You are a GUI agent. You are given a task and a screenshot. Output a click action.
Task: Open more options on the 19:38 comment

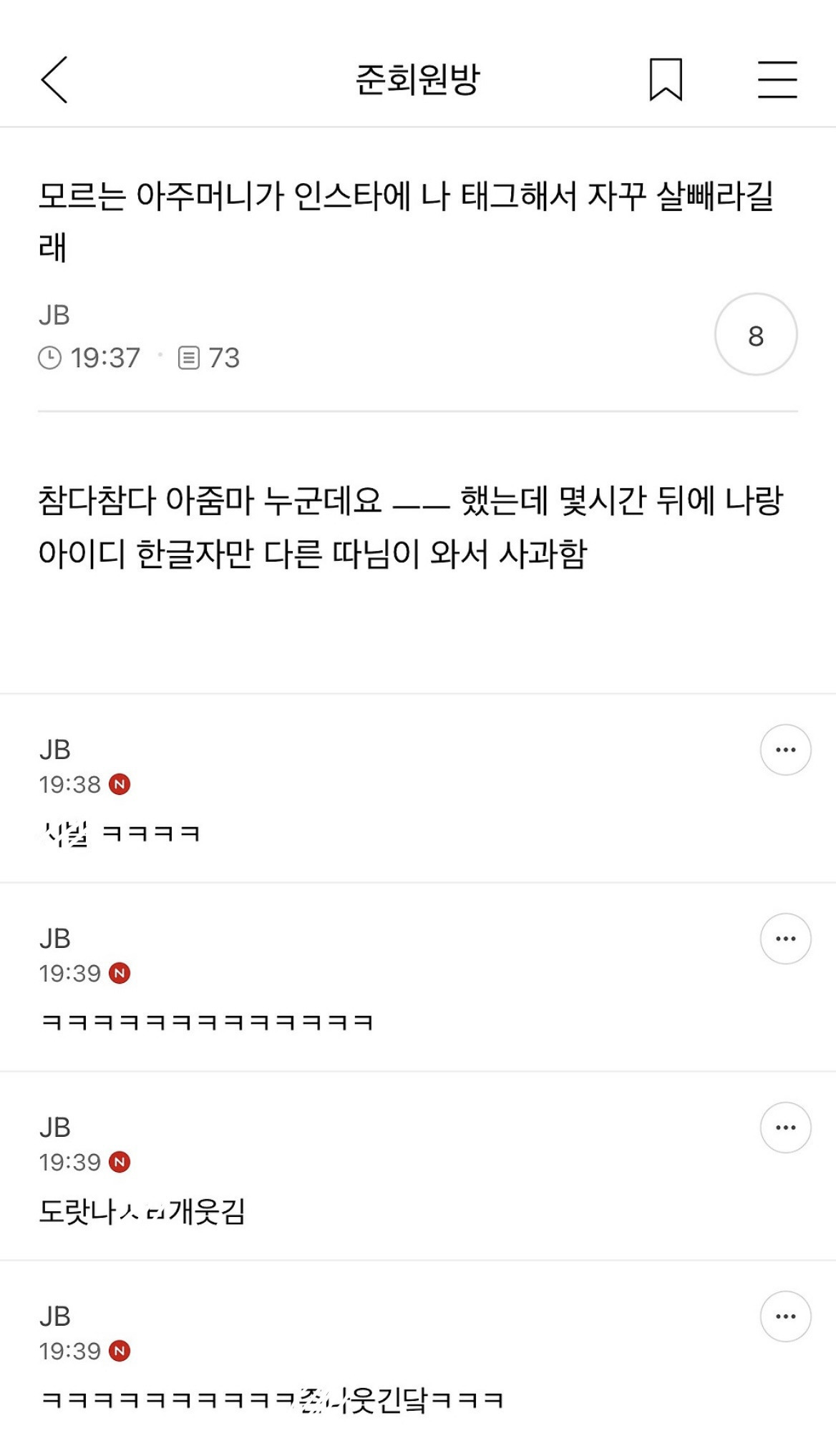coord(785,750)
